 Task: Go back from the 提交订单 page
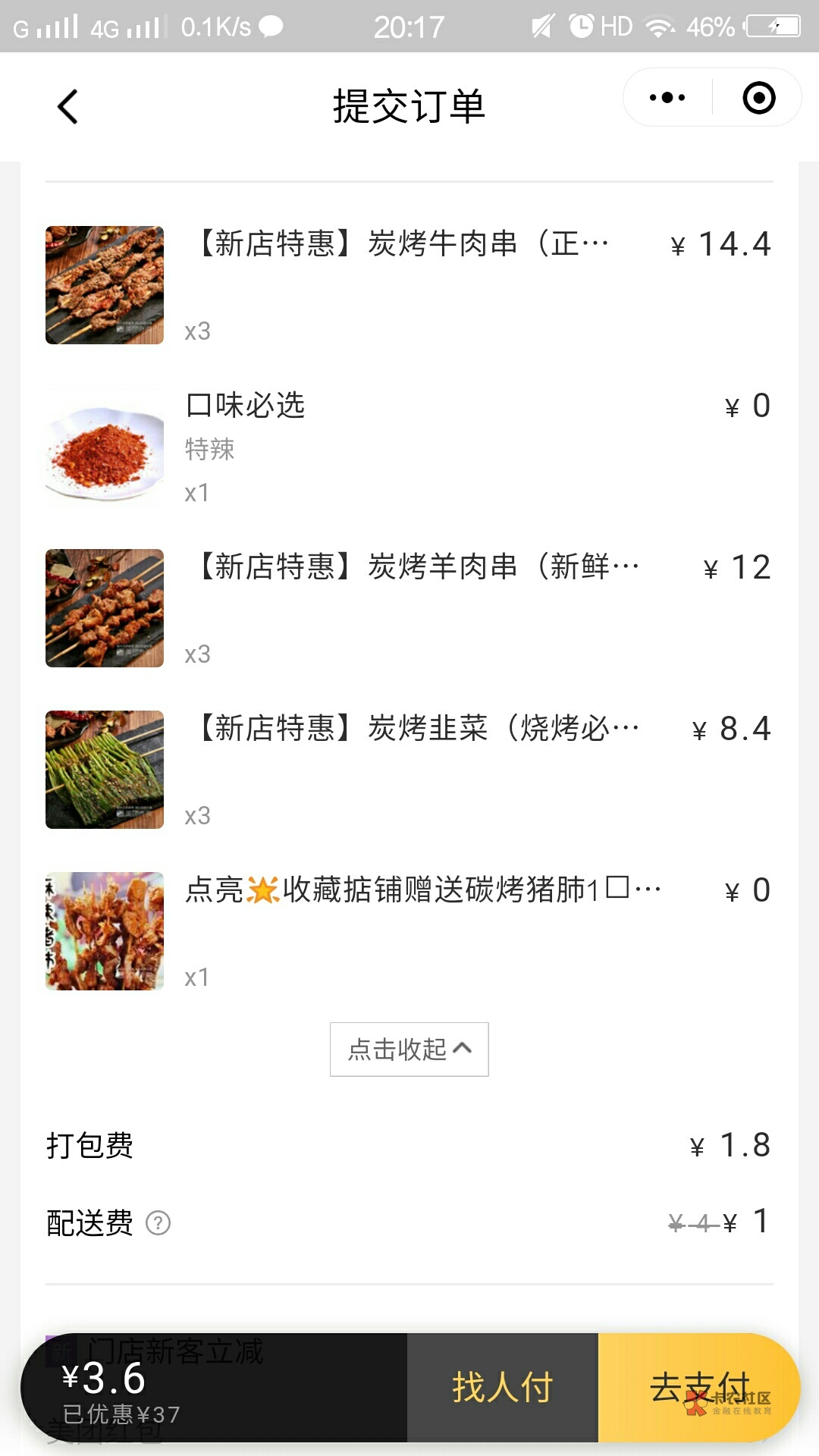tap(68, 106)
